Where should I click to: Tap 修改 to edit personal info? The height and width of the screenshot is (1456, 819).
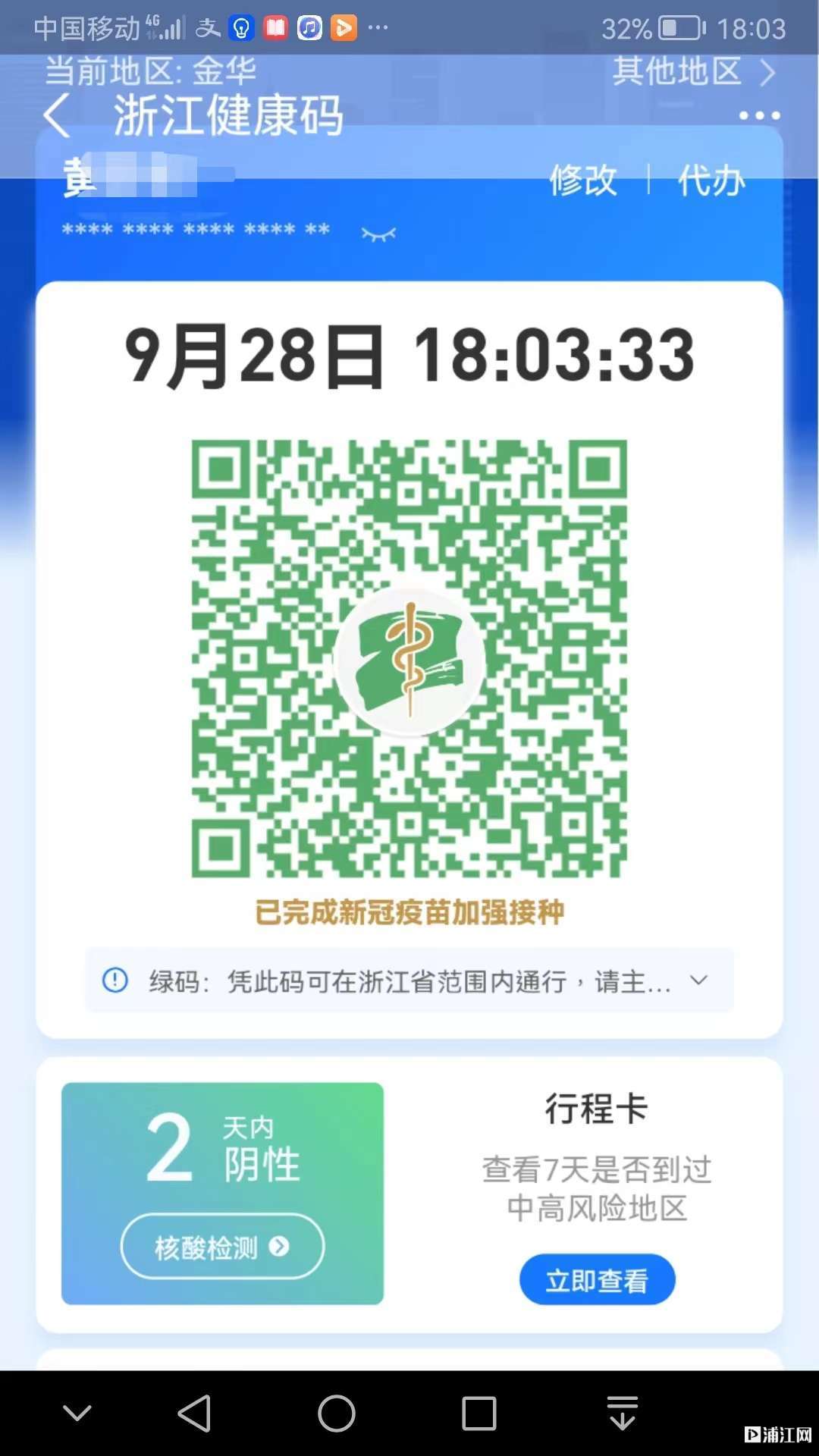coord(583,180)
